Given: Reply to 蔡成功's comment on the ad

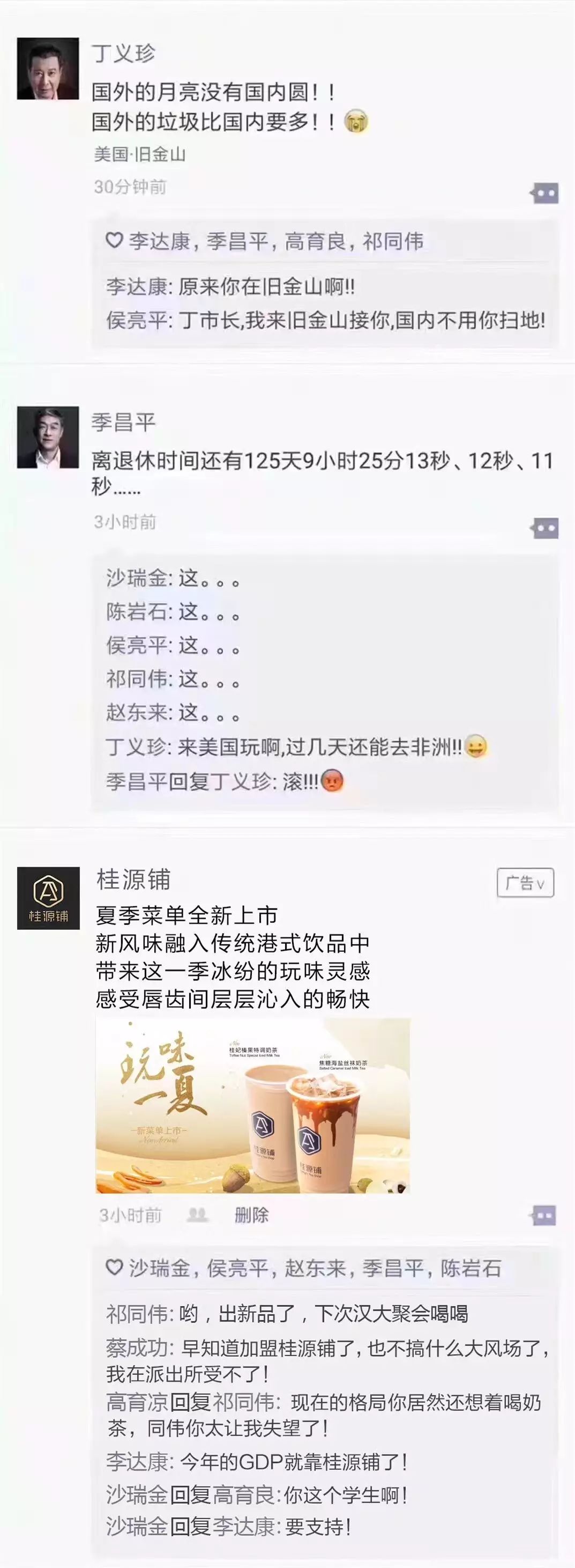Looking at the screenshot, I should [328, 1360].
